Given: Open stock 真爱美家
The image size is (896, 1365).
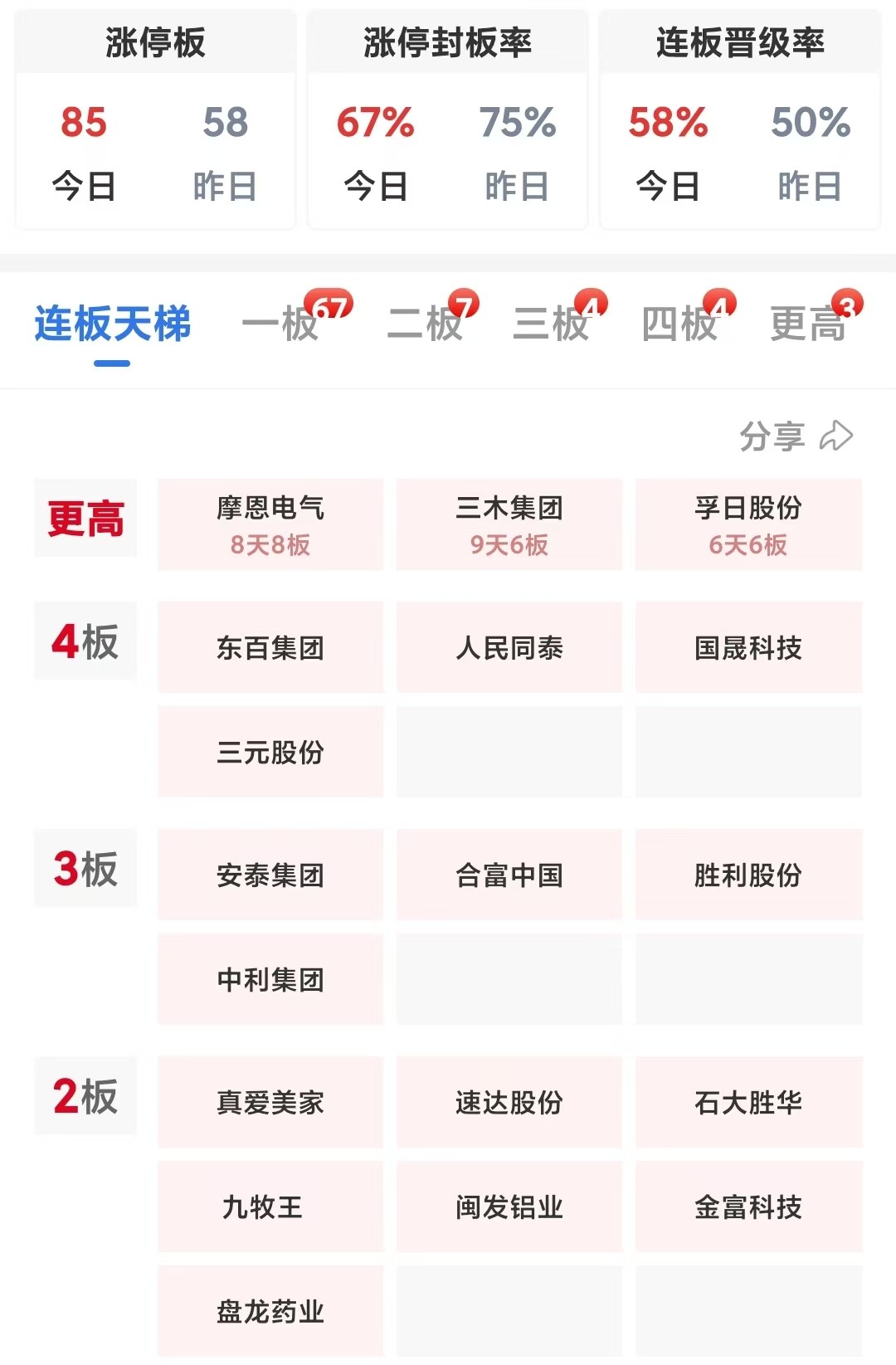Looking at the screenshot, I should coord(270,1102).
